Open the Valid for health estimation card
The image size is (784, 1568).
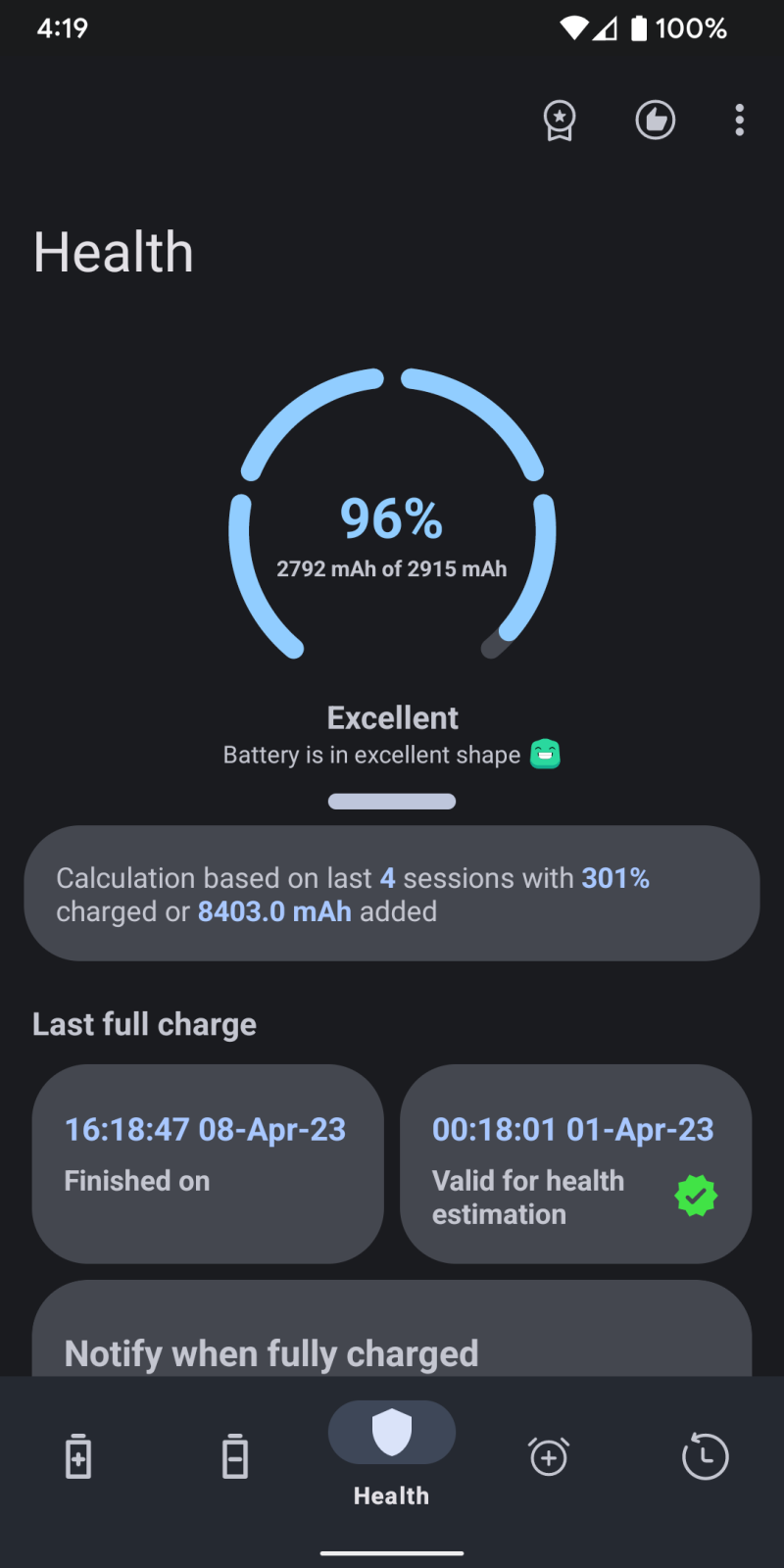click(575, 1163)
